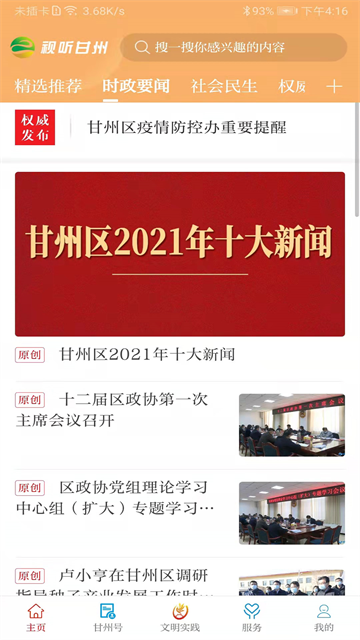Select the 时政要闻 tab

[136, 86]
